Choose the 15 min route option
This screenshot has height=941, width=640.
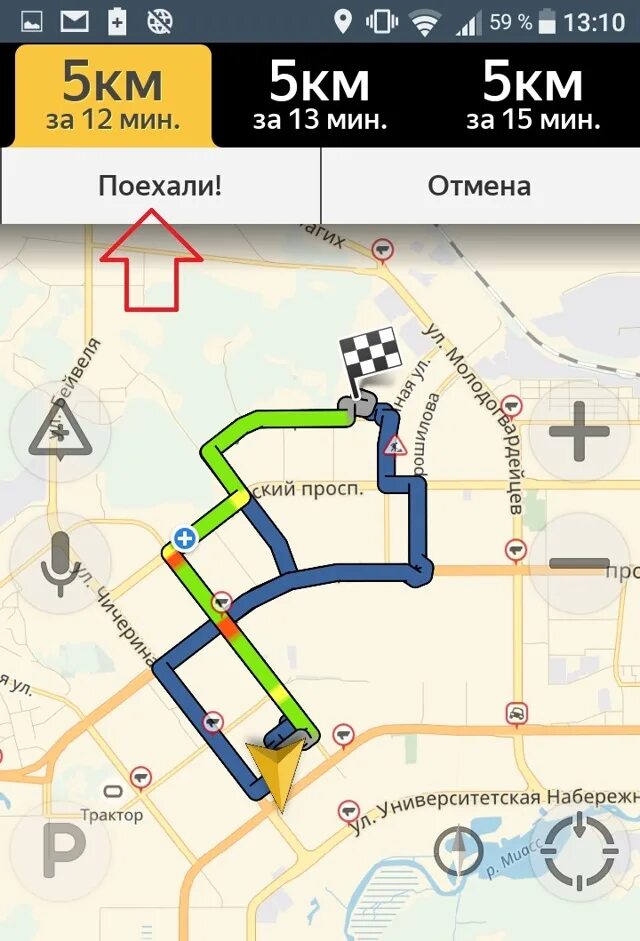[533, 96]
